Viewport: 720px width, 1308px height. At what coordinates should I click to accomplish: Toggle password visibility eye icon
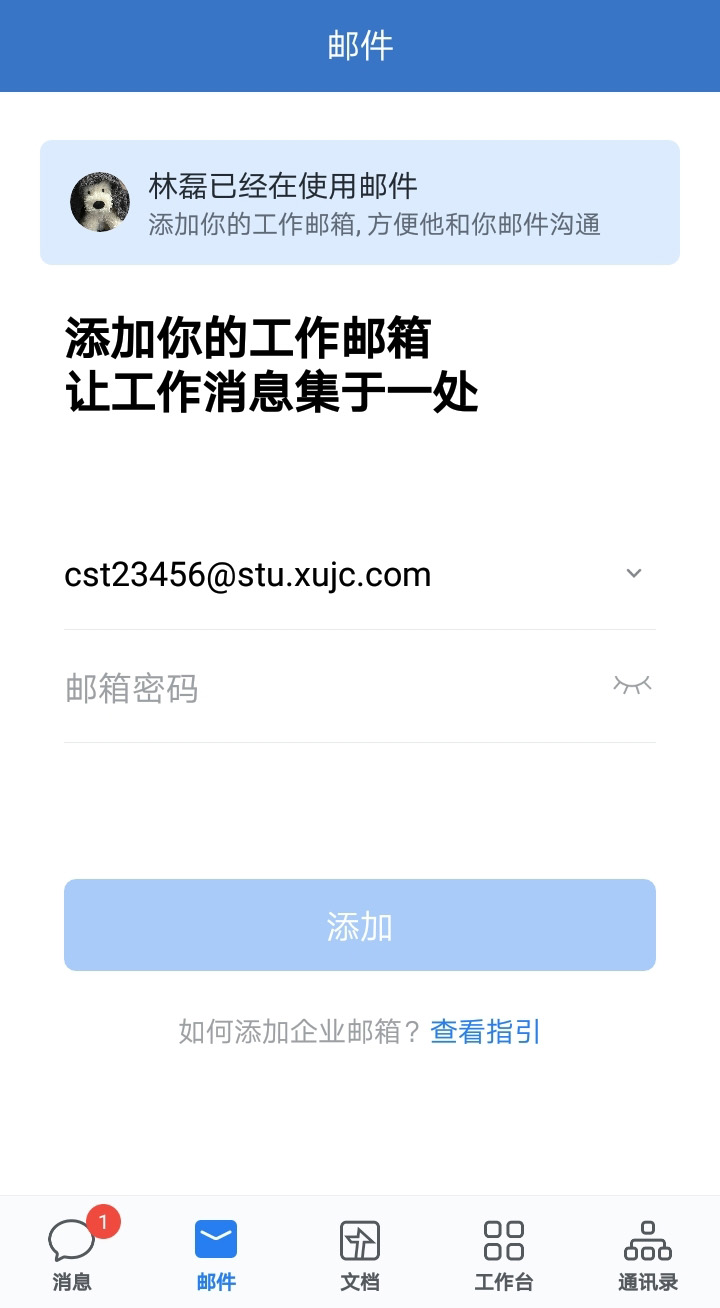632,685
